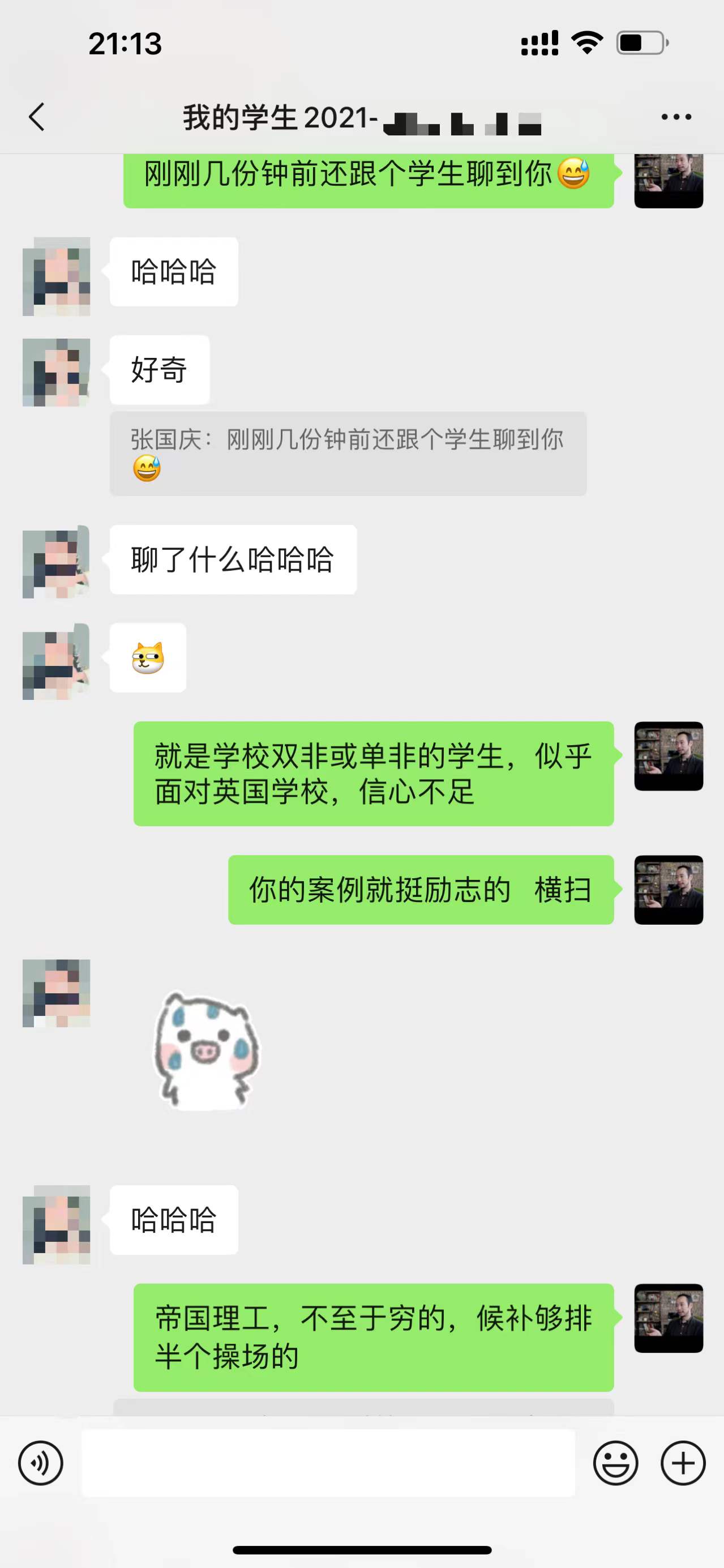Open the quoted message from 张国庆
This screenshot has height=1568, width=724.
(348, 454)
